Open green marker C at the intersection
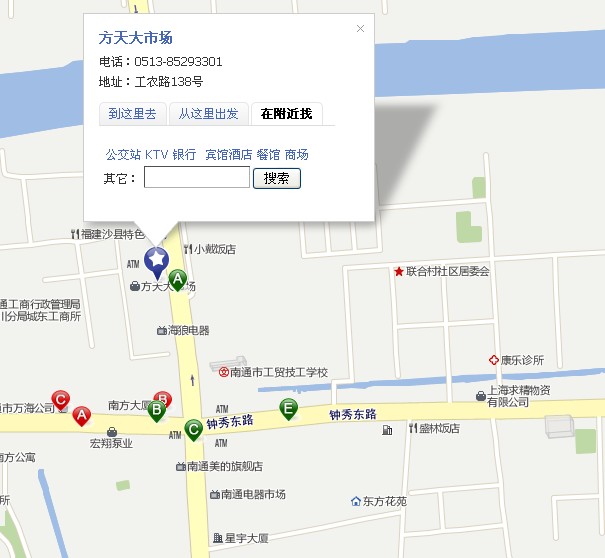The width and height of the screenshot is (605, 558). point(193,430)
